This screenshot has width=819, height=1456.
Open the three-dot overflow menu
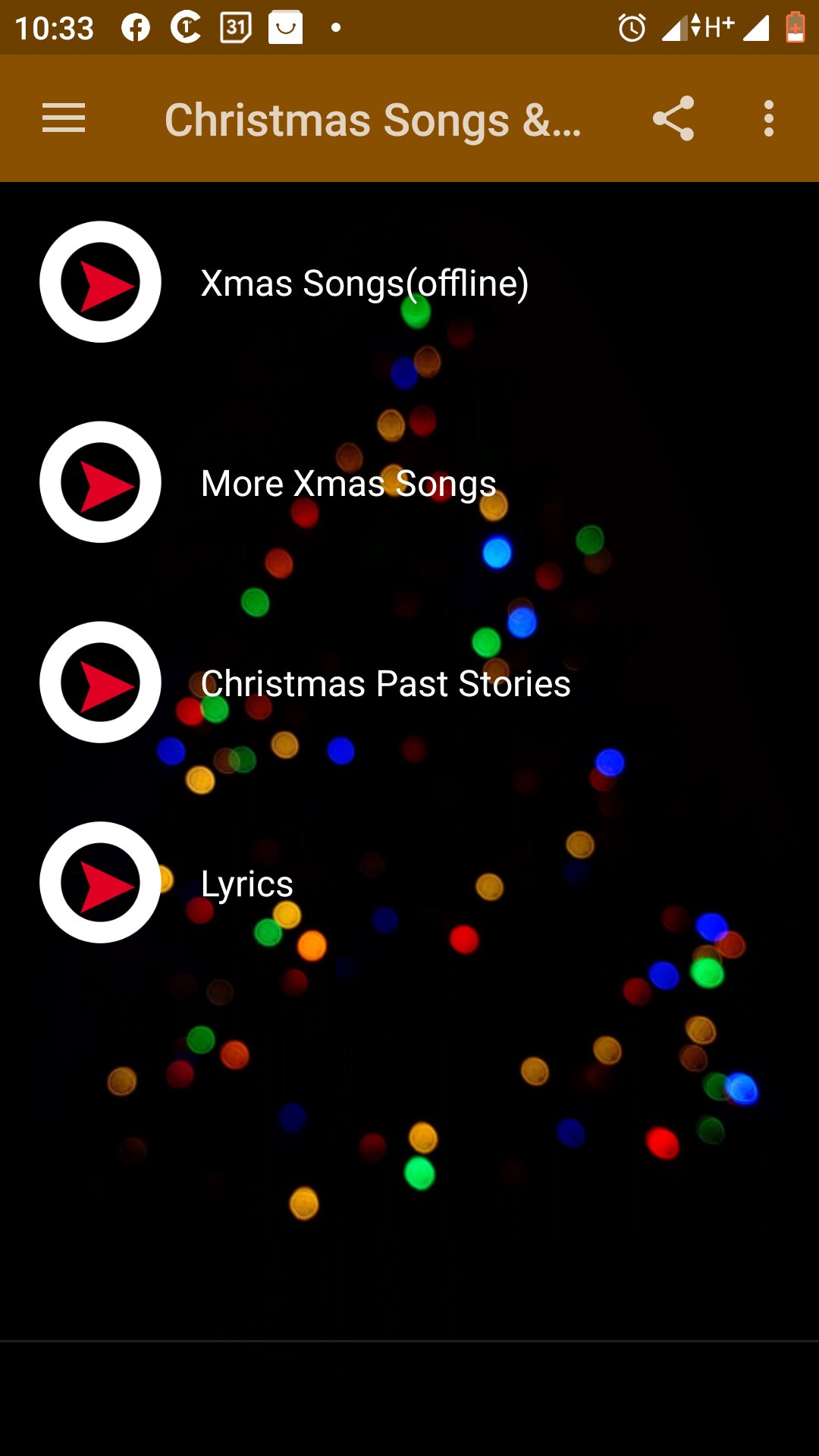click(x=768, y=119)
